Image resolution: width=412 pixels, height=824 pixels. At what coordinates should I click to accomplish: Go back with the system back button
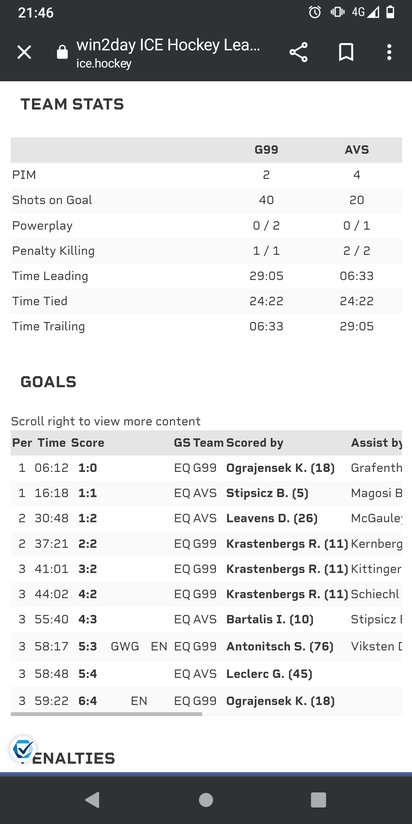point(92,800)
